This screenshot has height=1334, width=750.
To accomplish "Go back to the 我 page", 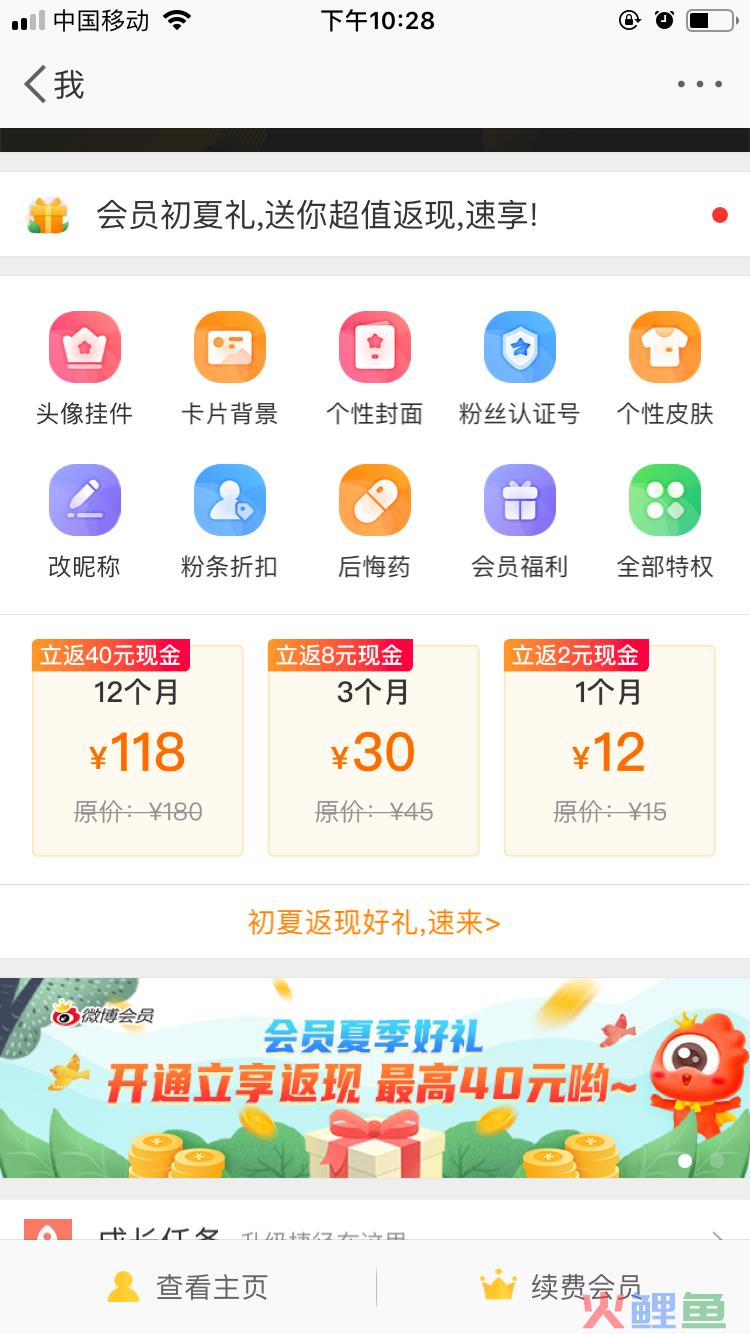I will pos(55,85).
